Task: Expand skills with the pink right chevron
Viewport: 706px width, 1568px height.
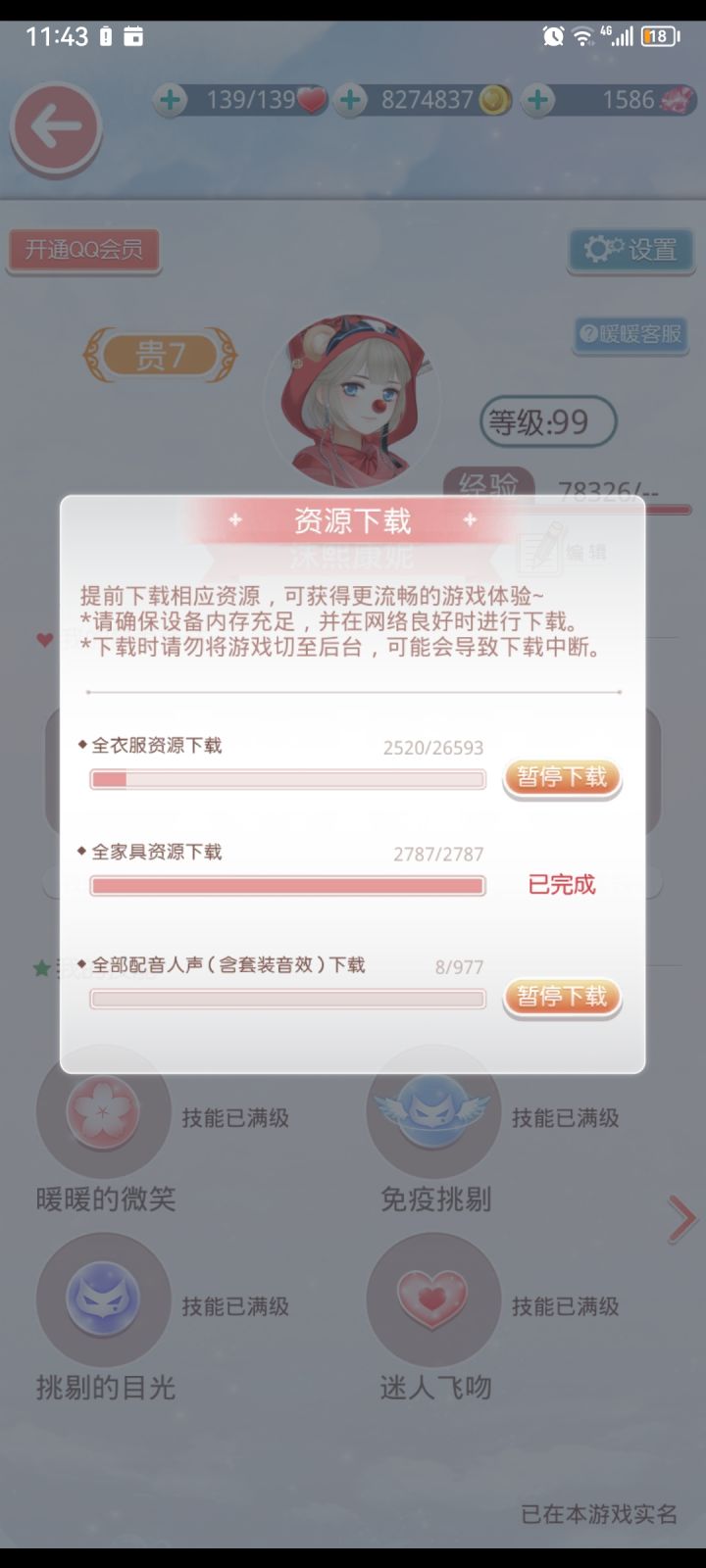Action: coord(681,1218)
